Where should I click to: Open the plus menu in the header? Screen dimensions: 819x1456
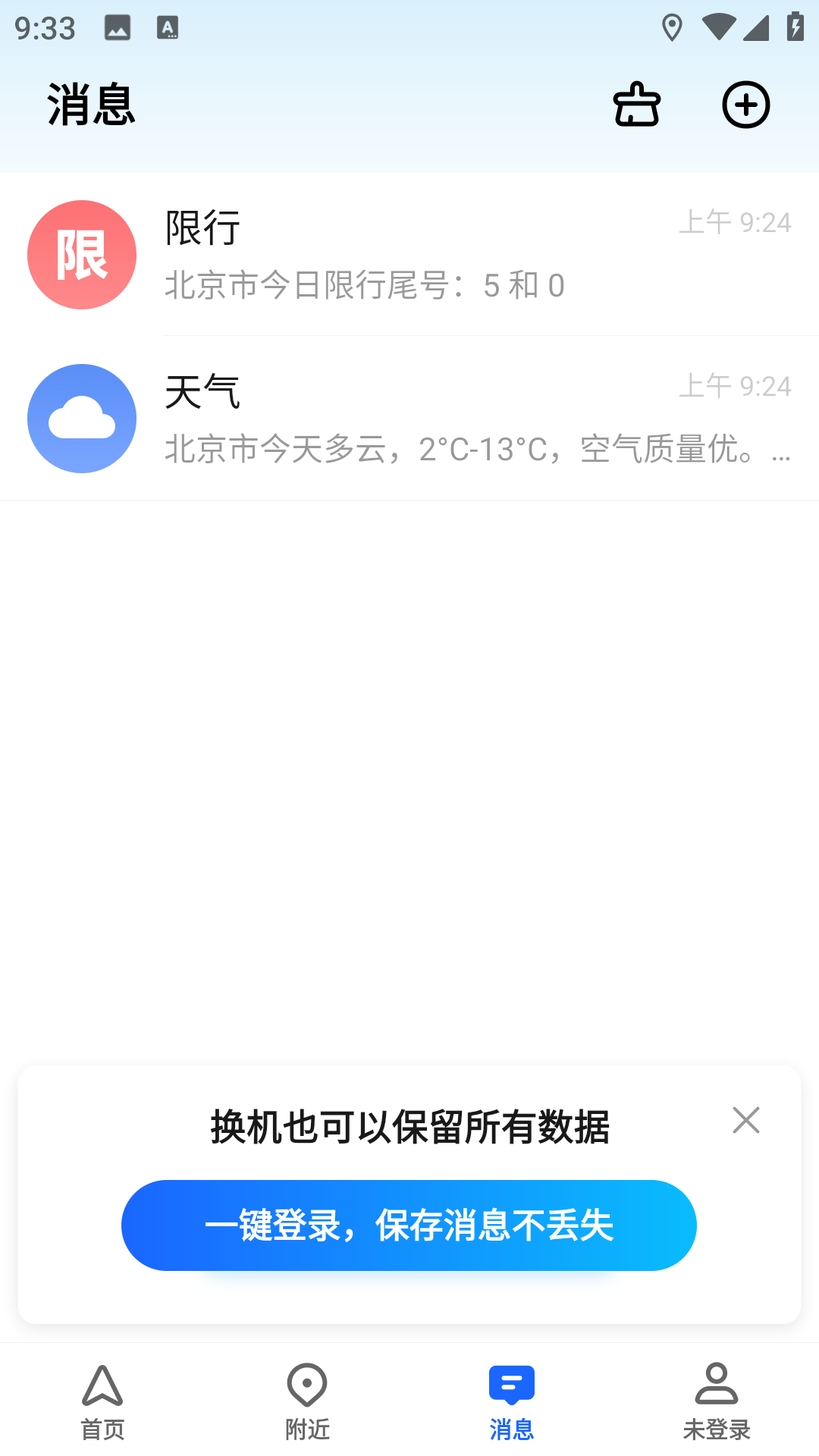(745, 105)
